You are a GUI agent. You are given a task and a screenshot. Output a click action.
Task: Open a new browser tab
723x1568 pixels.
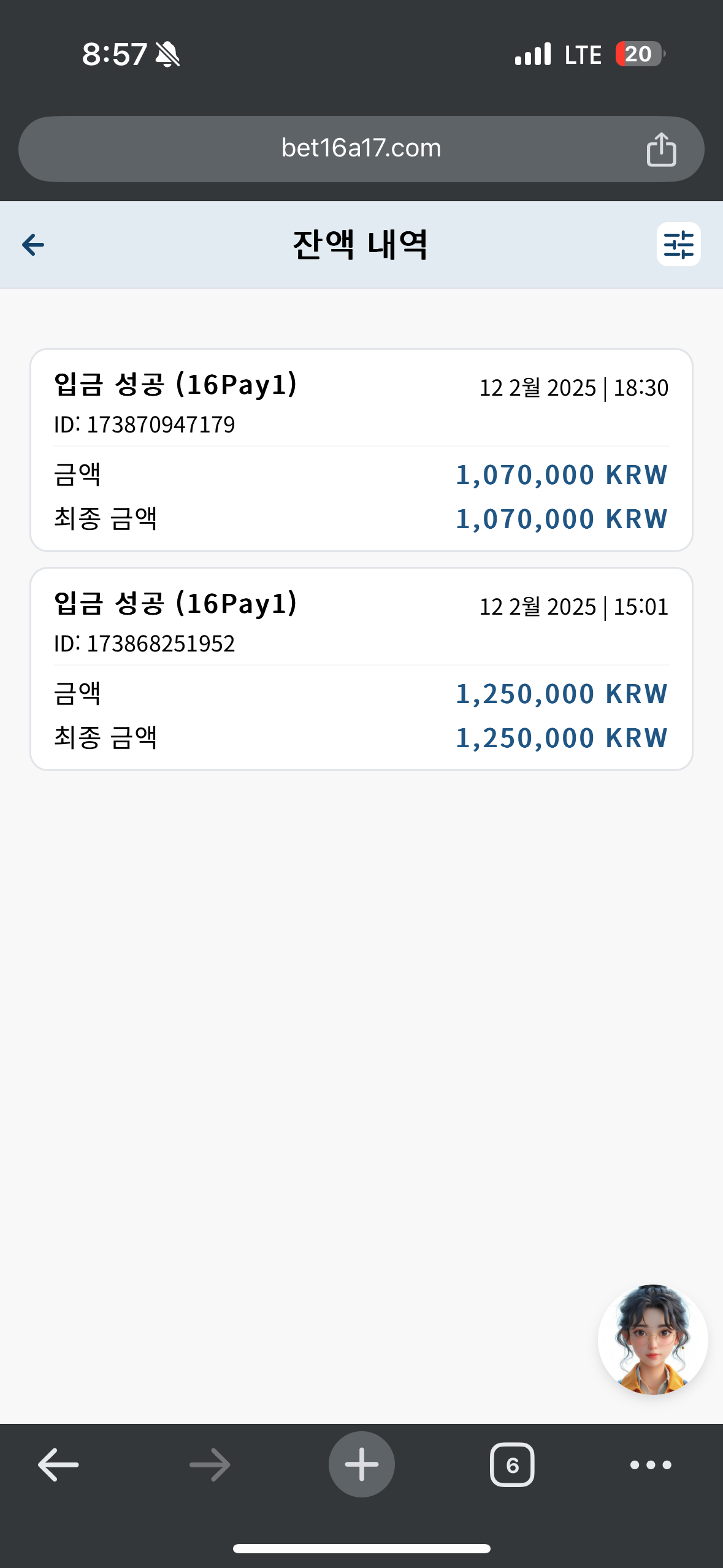(x=361, y=1464)
